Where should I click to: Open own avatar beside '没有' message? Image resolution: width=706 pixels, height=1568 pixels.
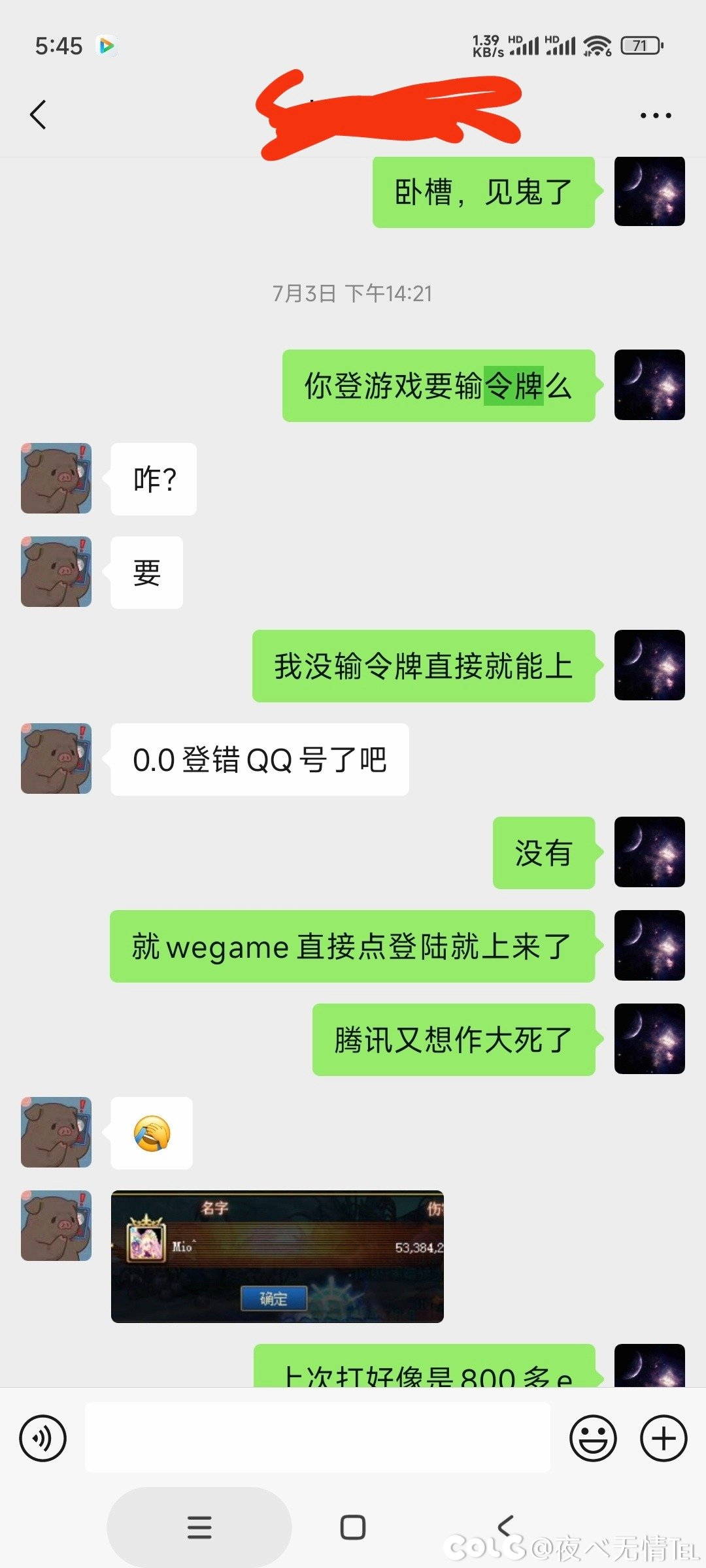click(x=649, y=852)
